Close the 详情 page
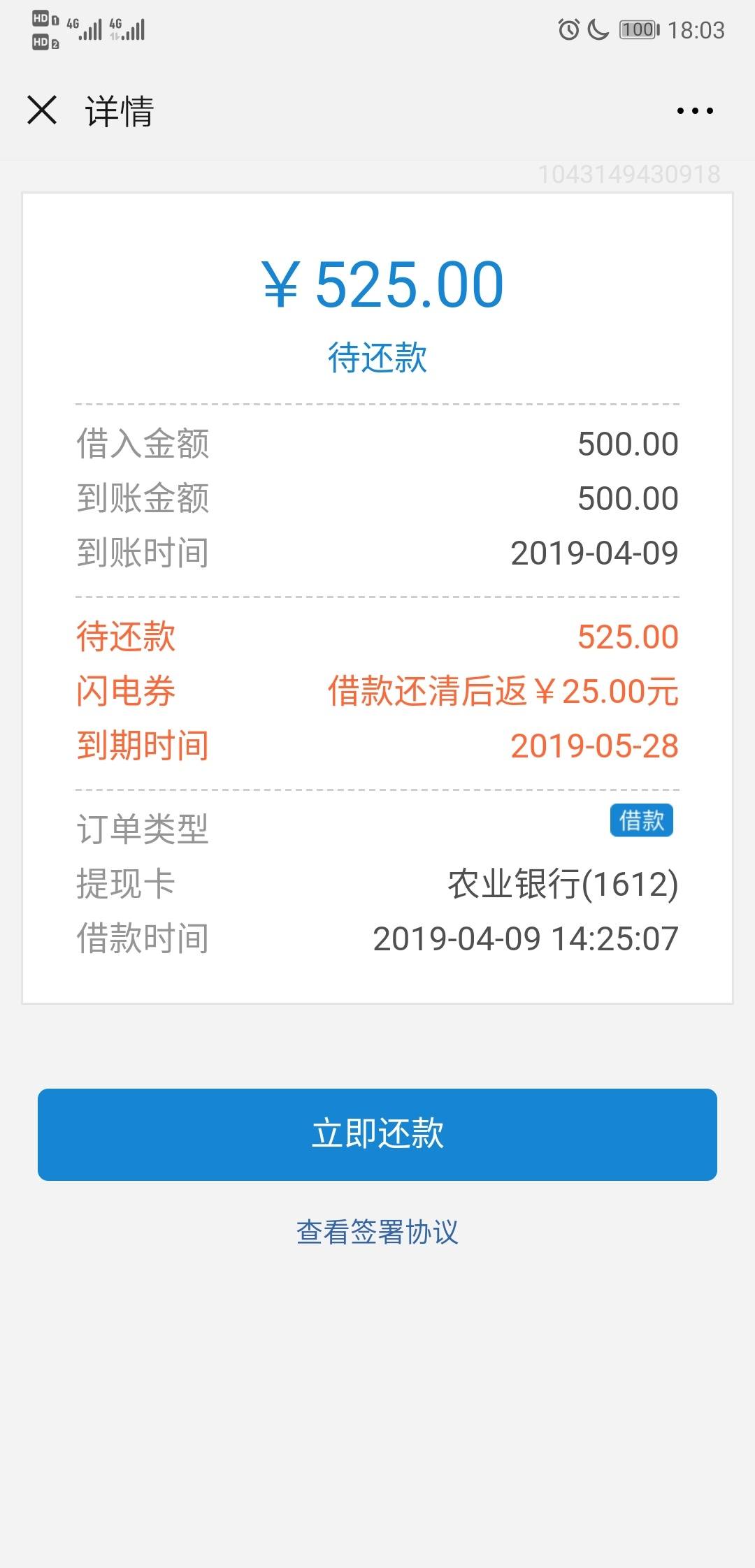Viewport: 755px width, 1568px height. pos(42,110)
